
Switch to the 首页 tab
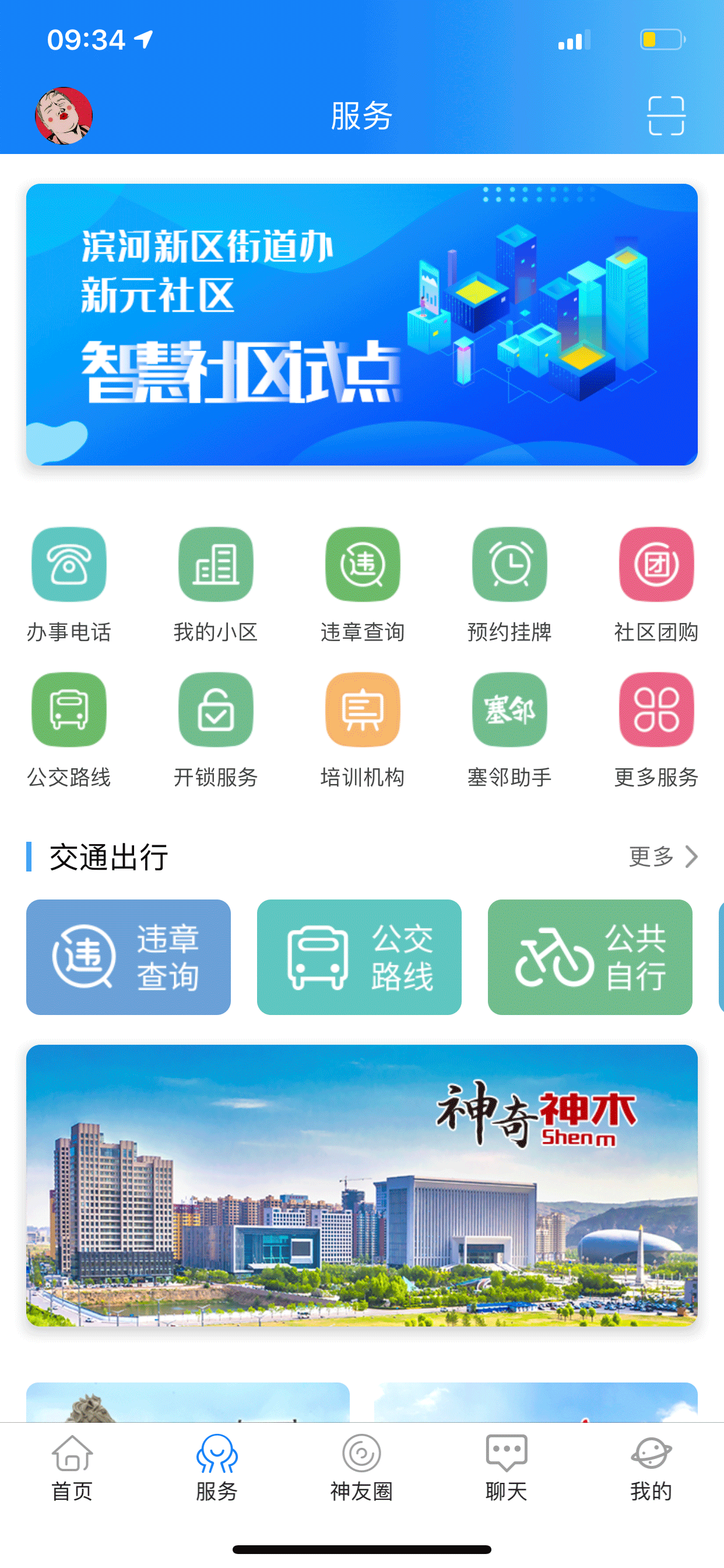click(72, 1468)
